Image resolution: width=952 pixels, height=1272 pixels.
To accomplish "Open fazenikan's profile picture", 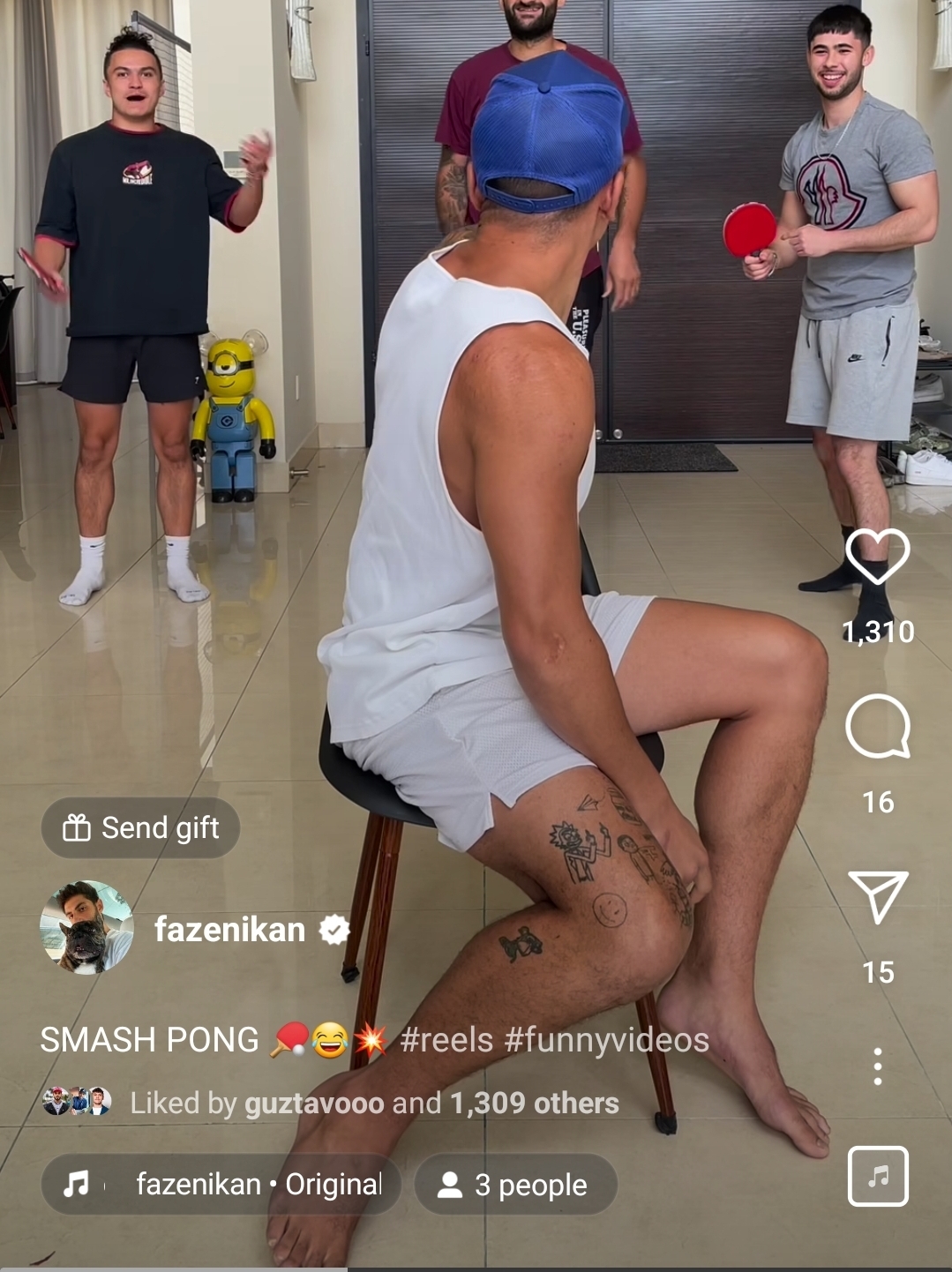I will tap(86, 928).
